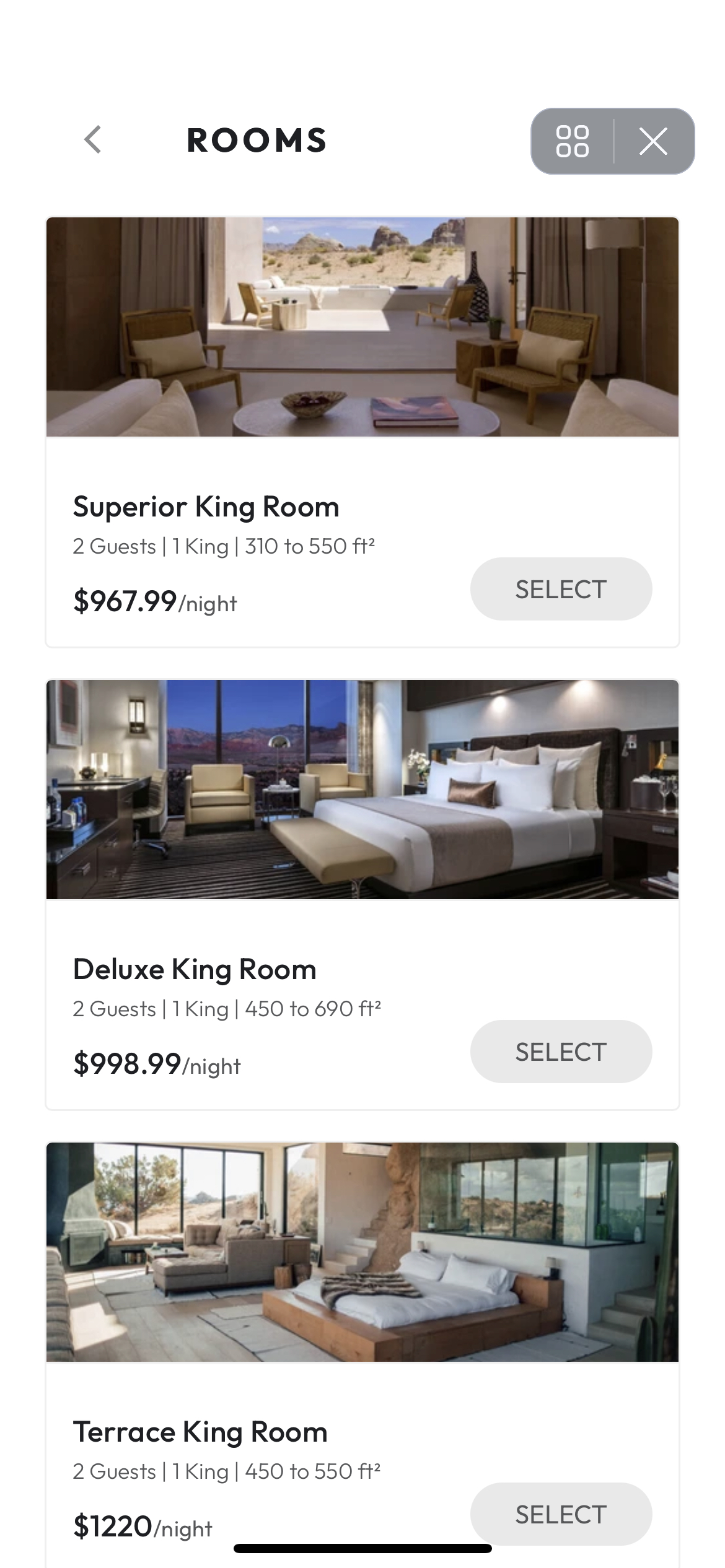Open the four-squares grid menu
725x1568 pixels.
click(572, 141)
